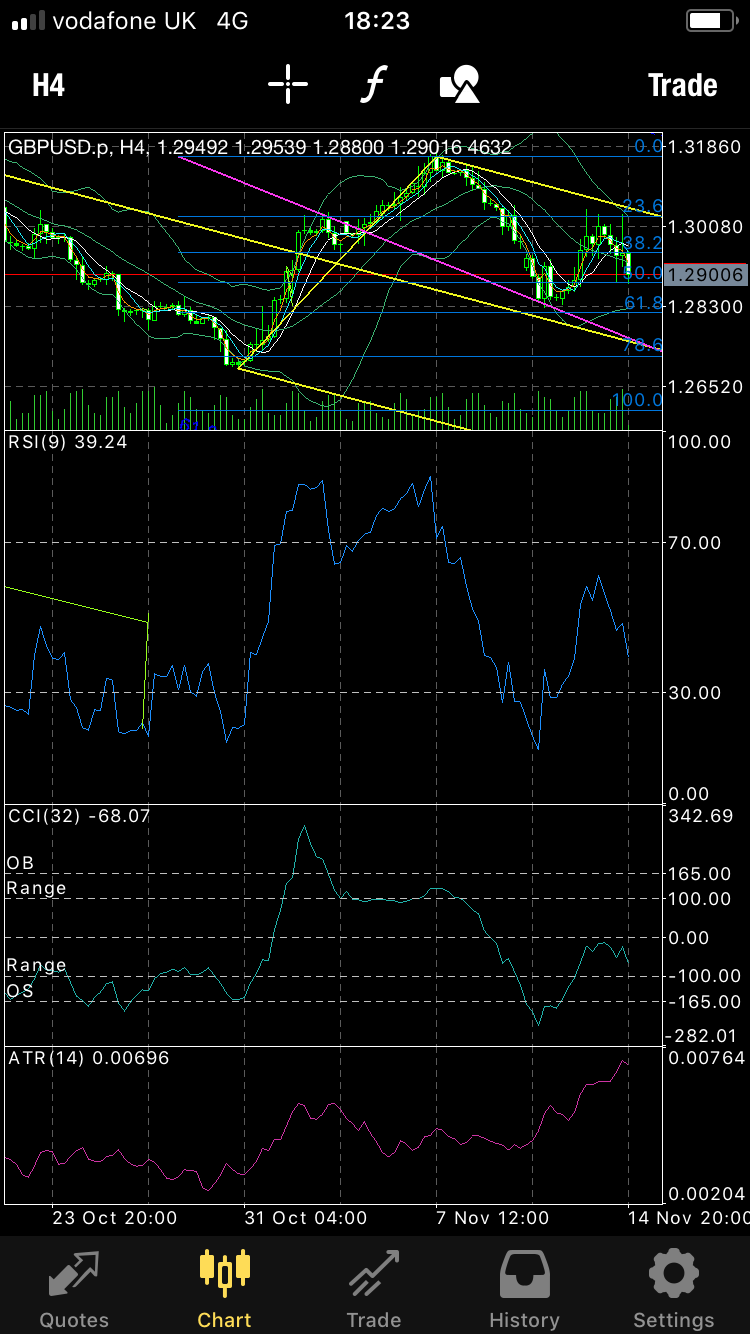The height and width of the screenshot is (1334, 750).
Task: Switch to the Quotes tab
Action: click(x=74, y=1288)
